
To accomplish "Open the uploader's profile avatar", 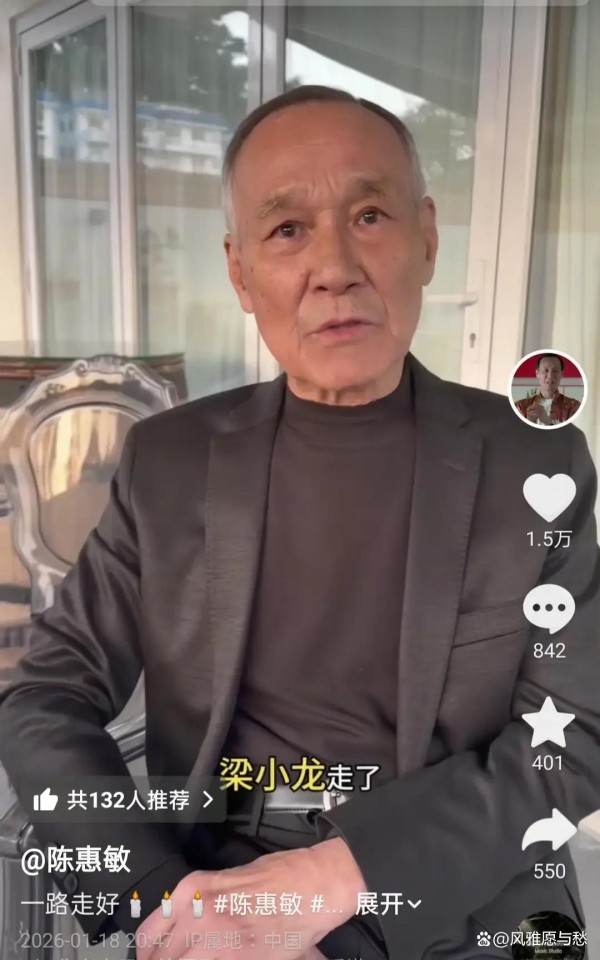I will coord(548,390).
